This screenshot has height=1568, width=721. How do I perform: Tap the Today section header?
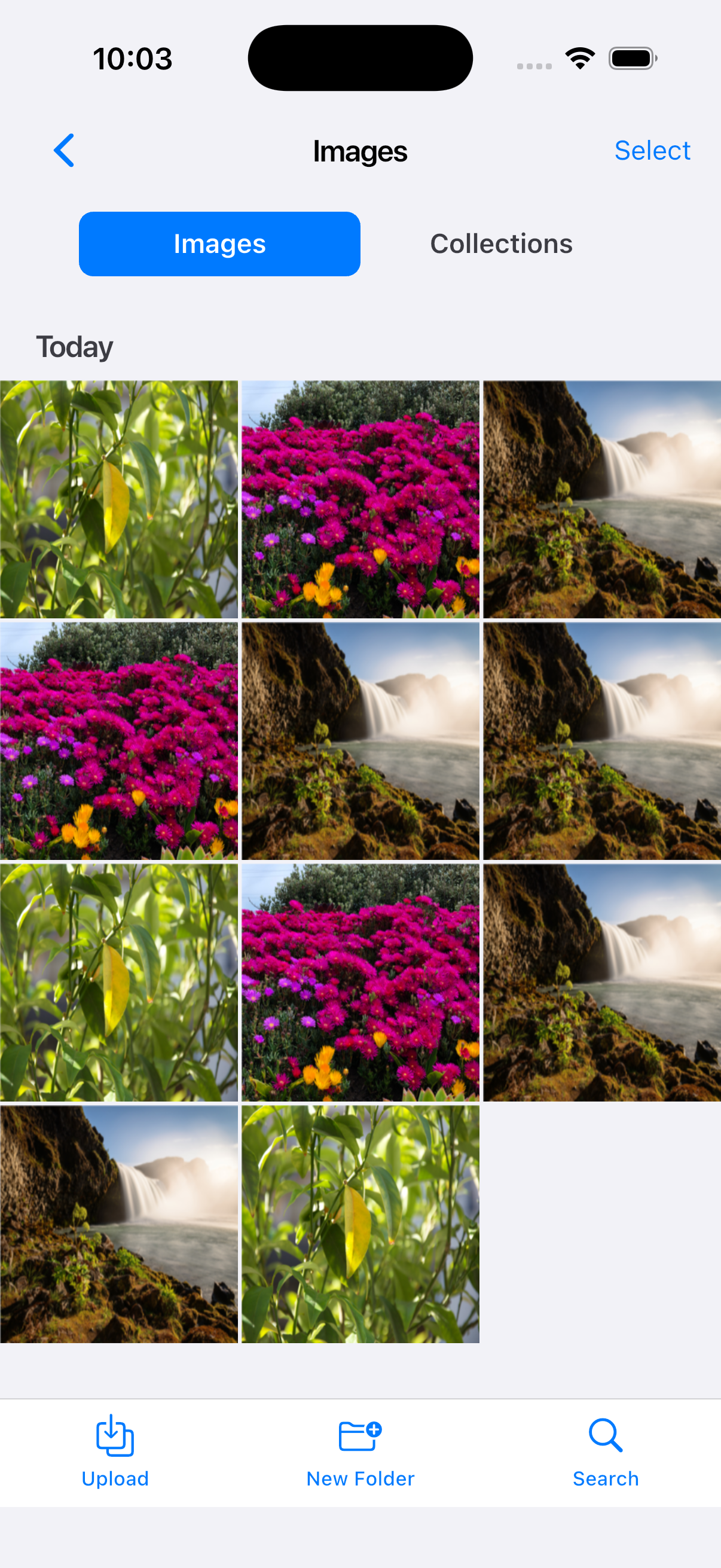pyautogui.click(x=74, y=346)
